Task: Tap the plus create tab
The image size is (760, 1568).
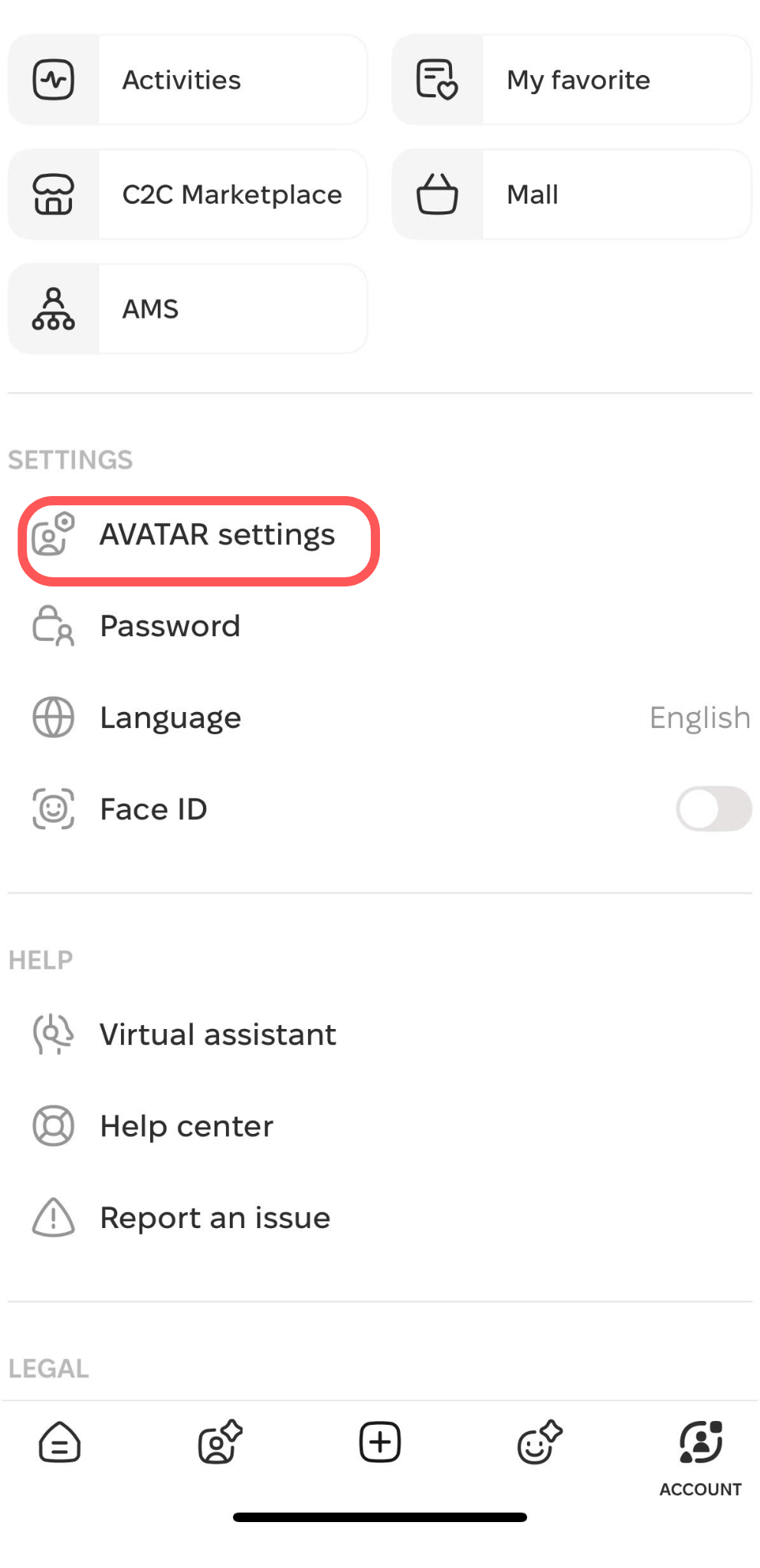Action: pyautogui.click(x=380, y=1442)
